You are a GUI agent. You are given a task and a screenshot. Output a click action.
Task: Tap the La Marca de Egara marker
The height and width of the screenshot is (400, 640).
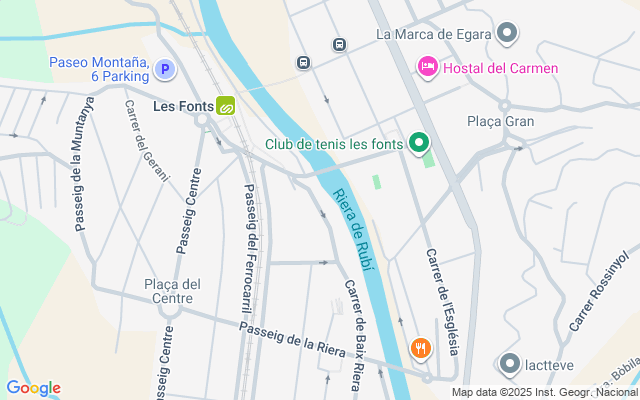(507, 33)
